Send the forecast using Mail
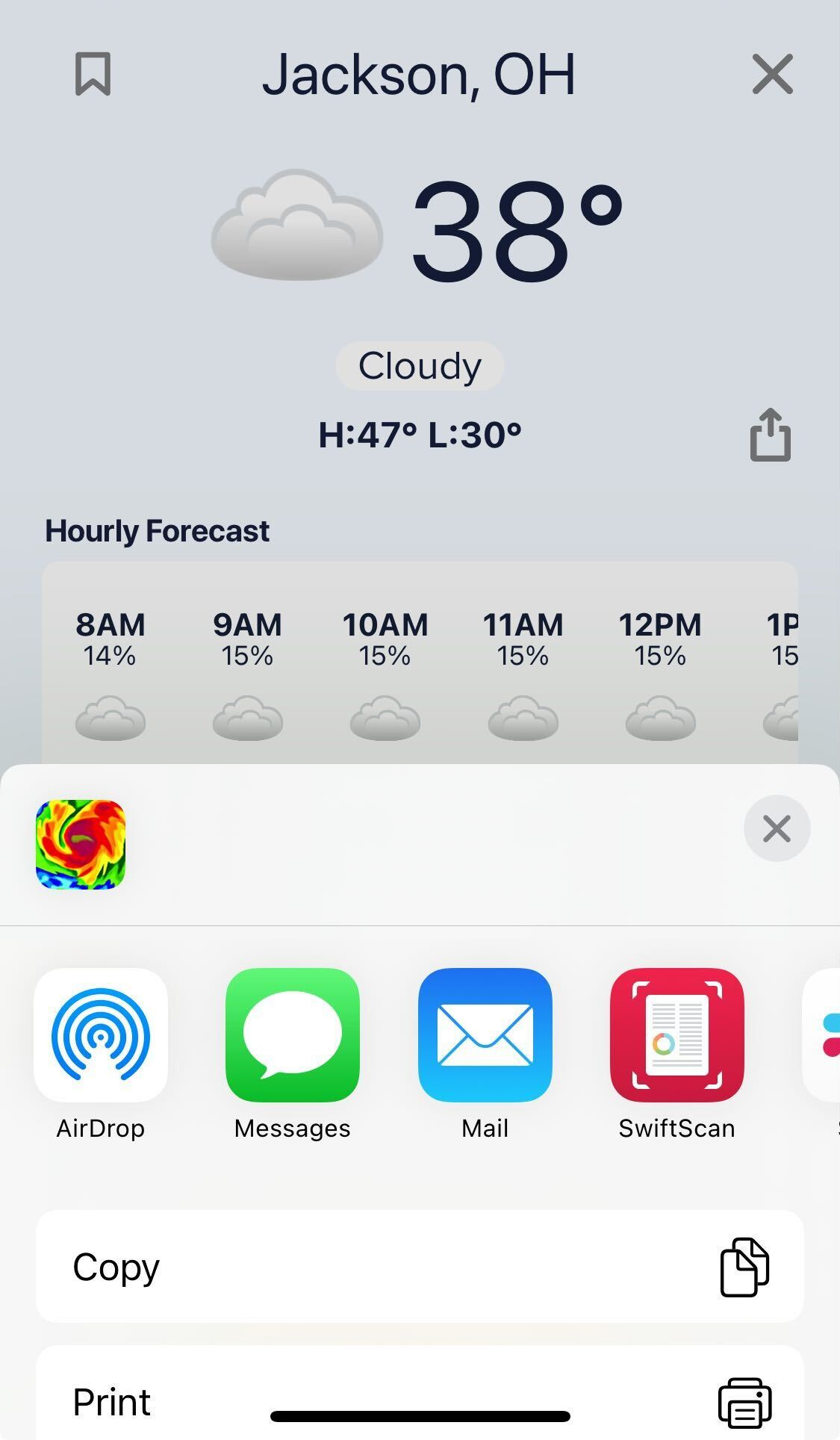 pos(485,1034)
